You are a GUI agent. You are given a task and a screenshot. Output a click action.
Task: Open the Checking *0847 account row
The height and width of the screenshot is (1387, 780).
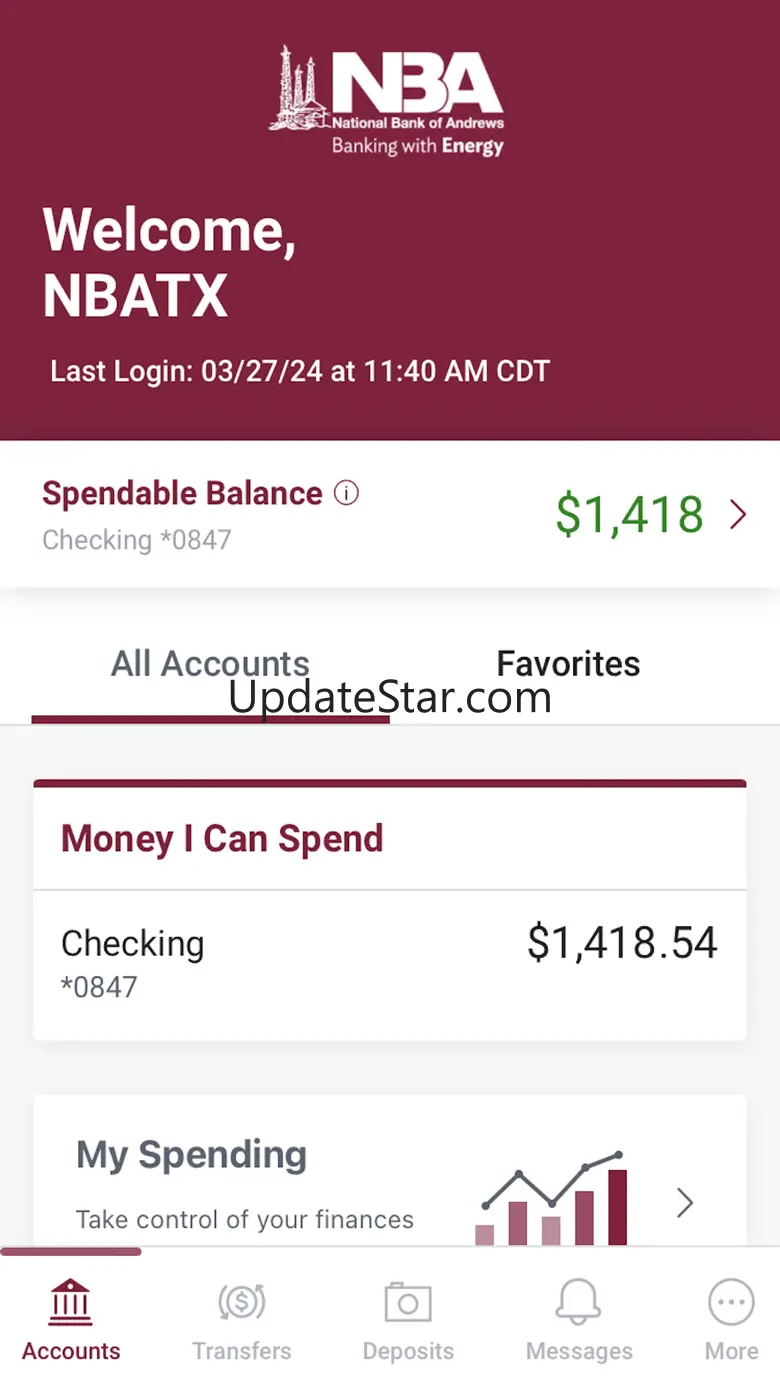click(390, 964)
